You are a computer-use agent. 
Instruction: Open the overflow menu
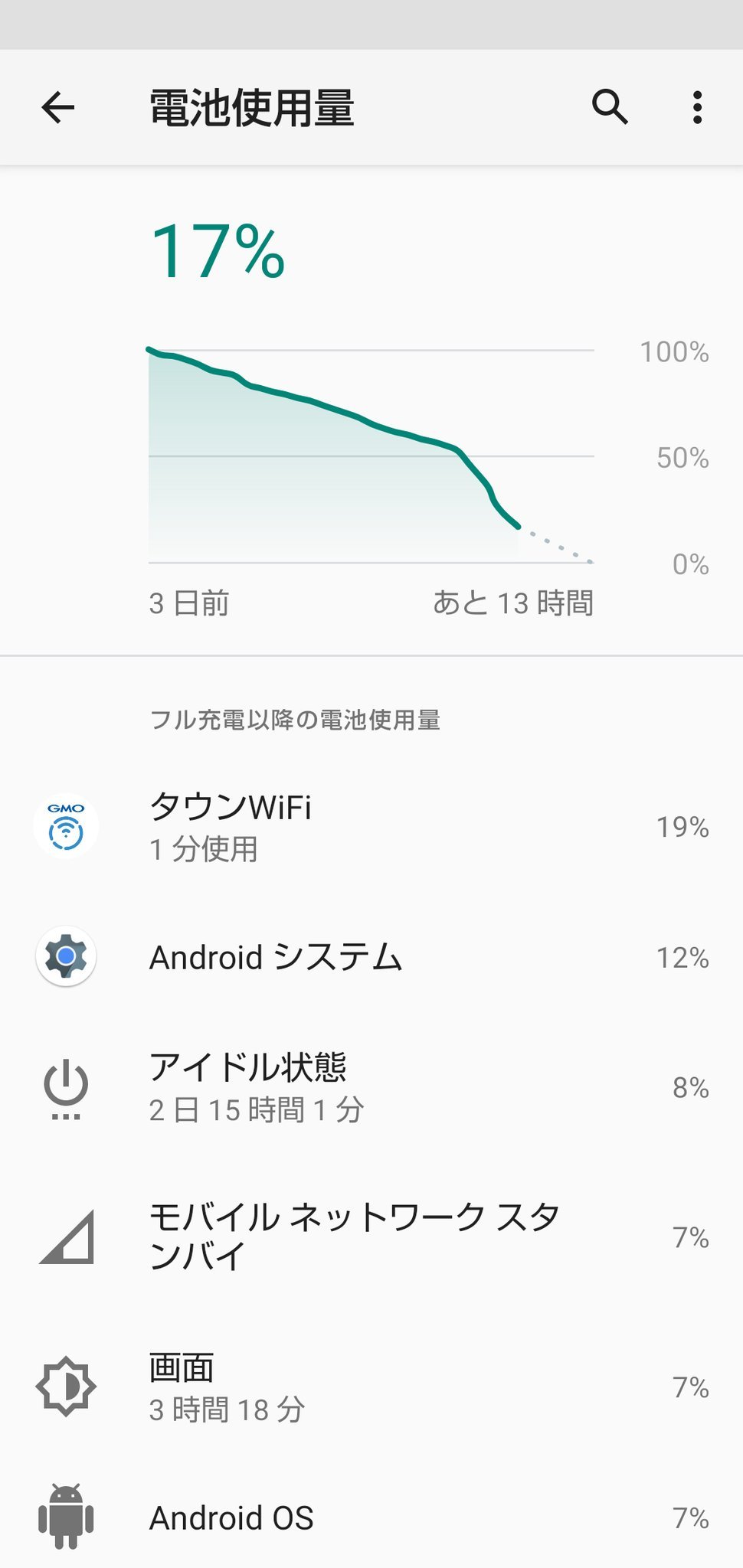pos(697,107)
